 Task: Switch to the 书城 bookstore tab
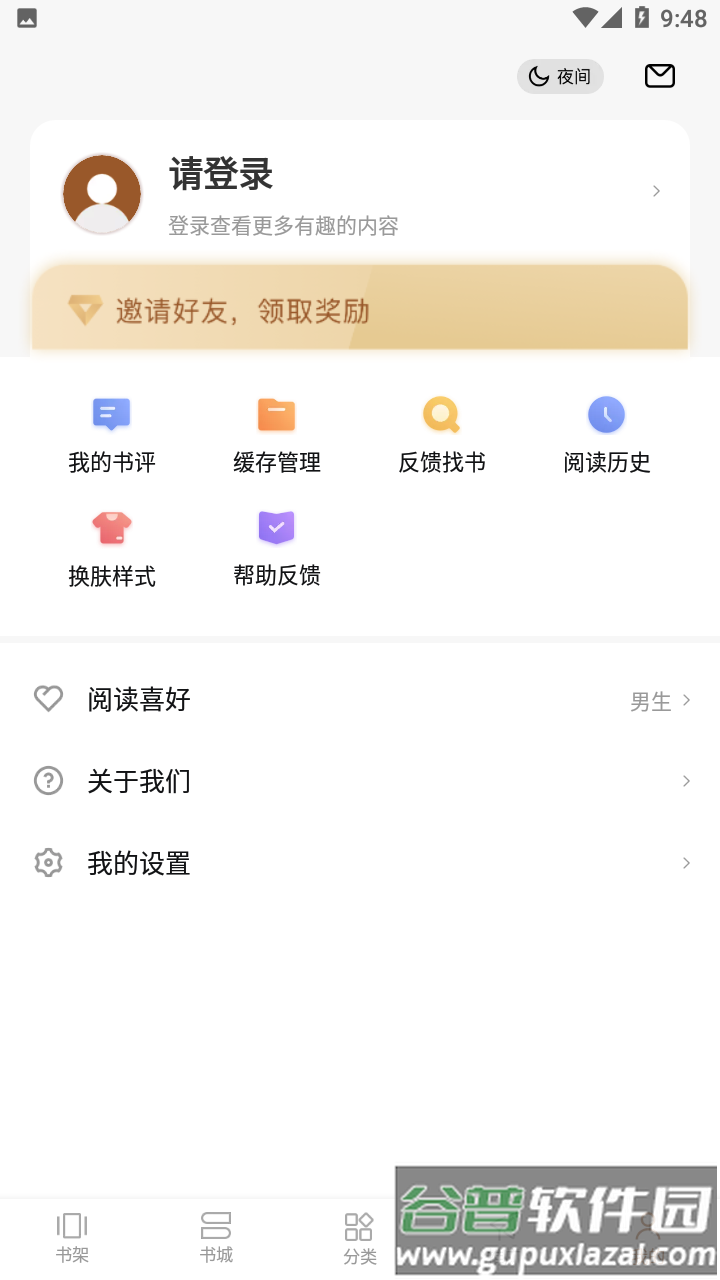tap(216, 1238)
